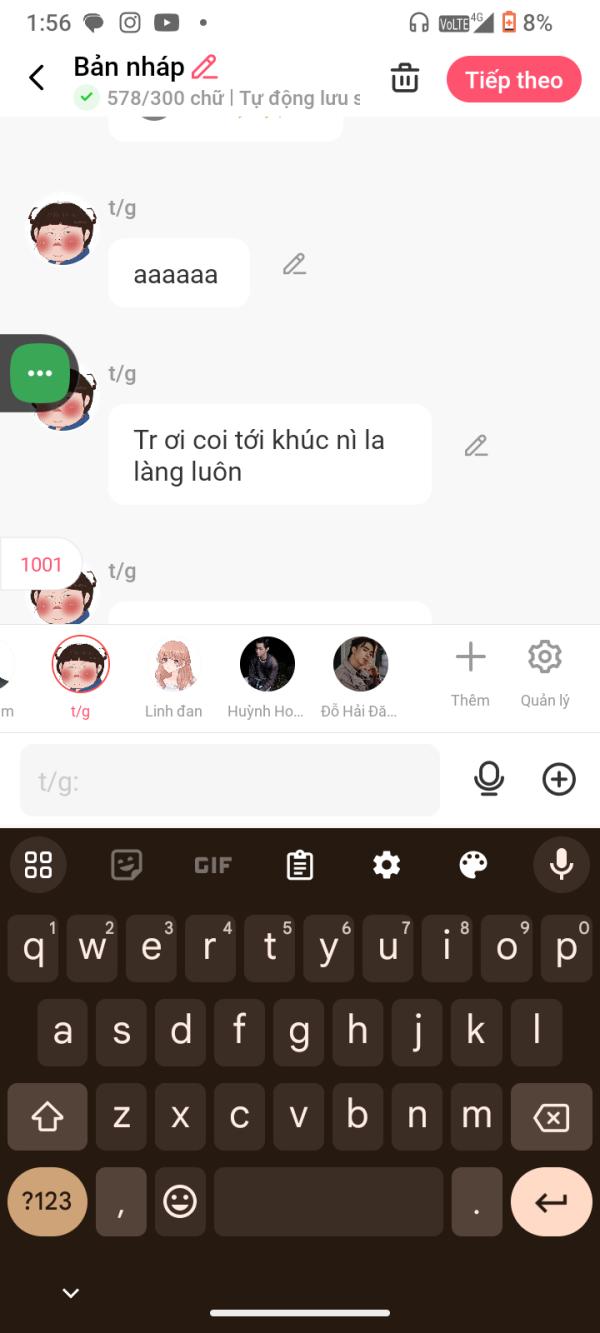The height and width of the screenshot is (1333, 600).
Task: Open GIF picker on keyboard
Action: tap(213, 865)
